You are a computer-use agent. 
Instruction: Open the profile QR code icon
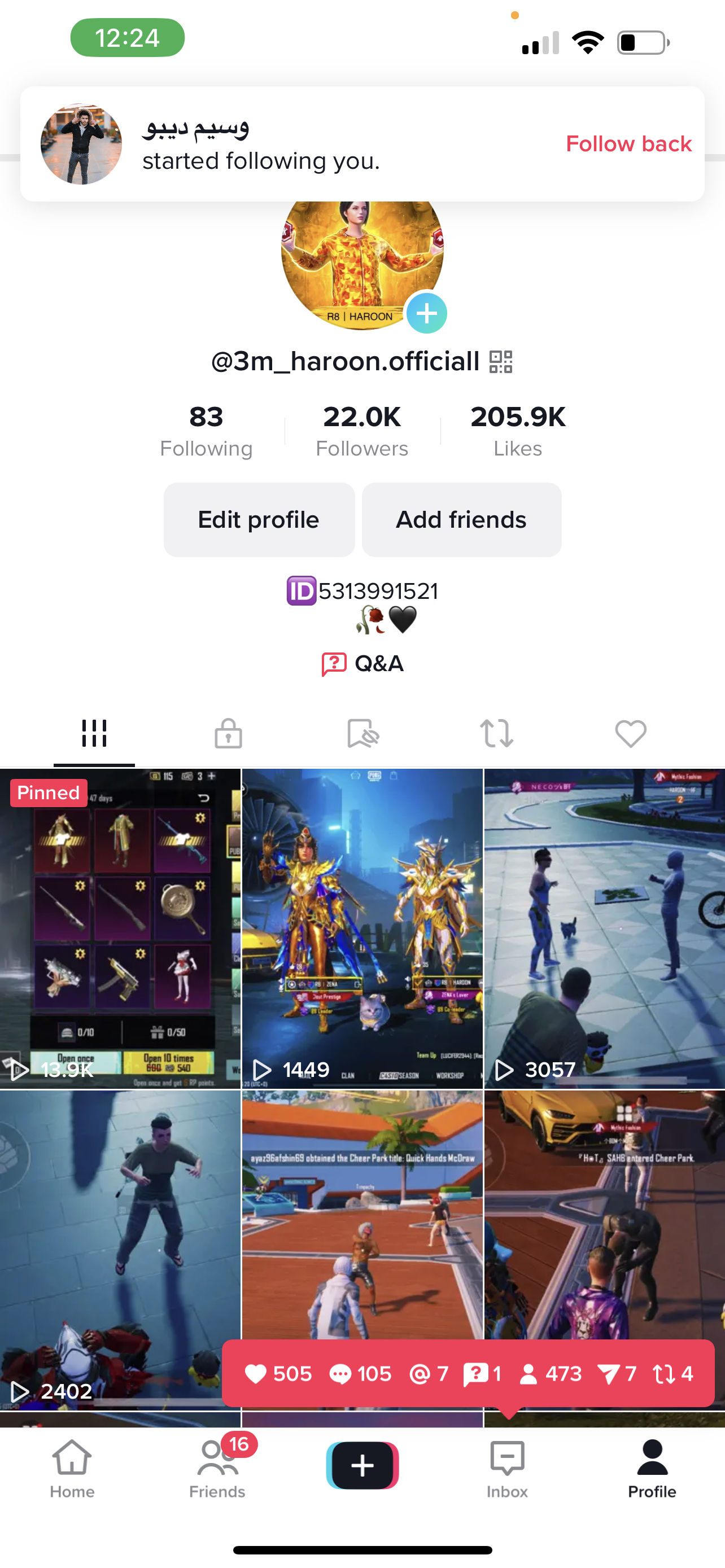501,362
